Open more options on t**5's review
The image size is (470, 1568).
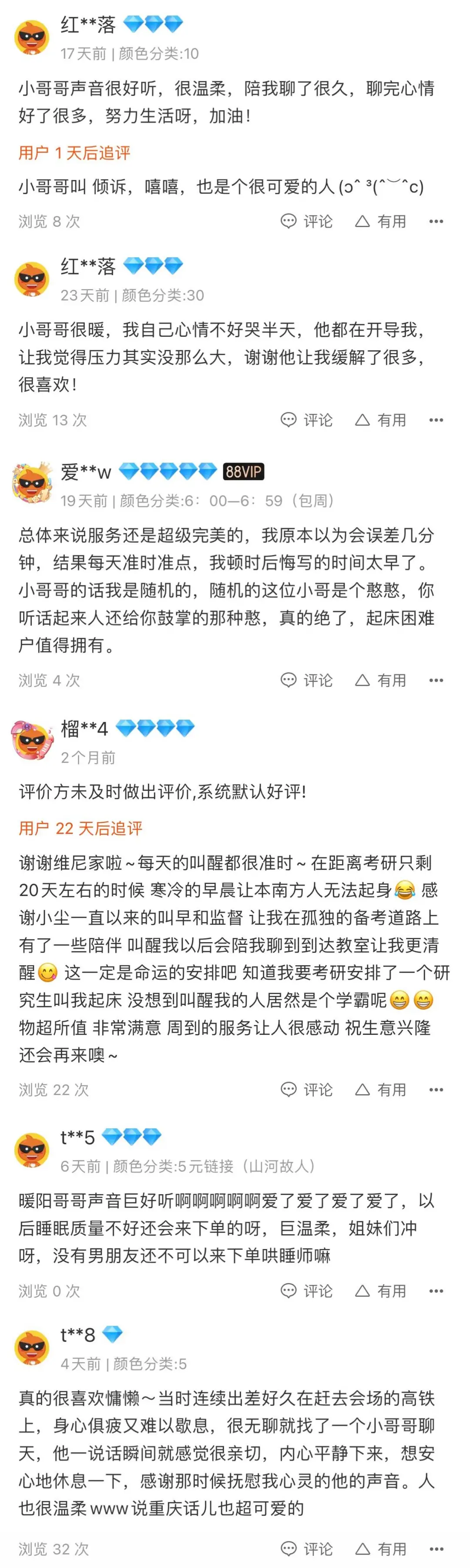pos(436,1291)
